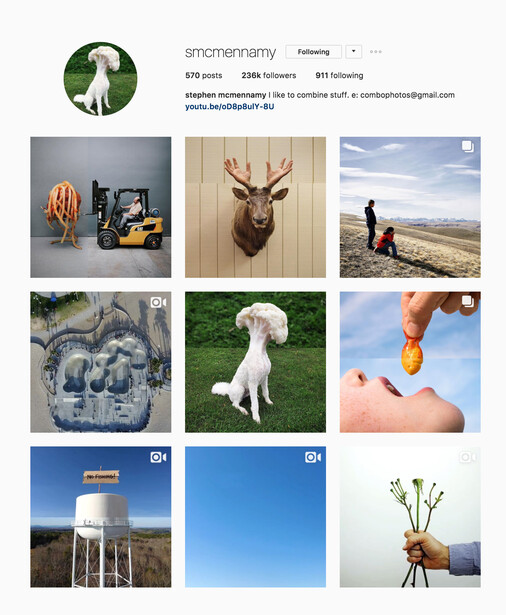The height and width of the screenshot is (615, 506).
Task: View the 236k followers list
Action: tap(269, 75)
